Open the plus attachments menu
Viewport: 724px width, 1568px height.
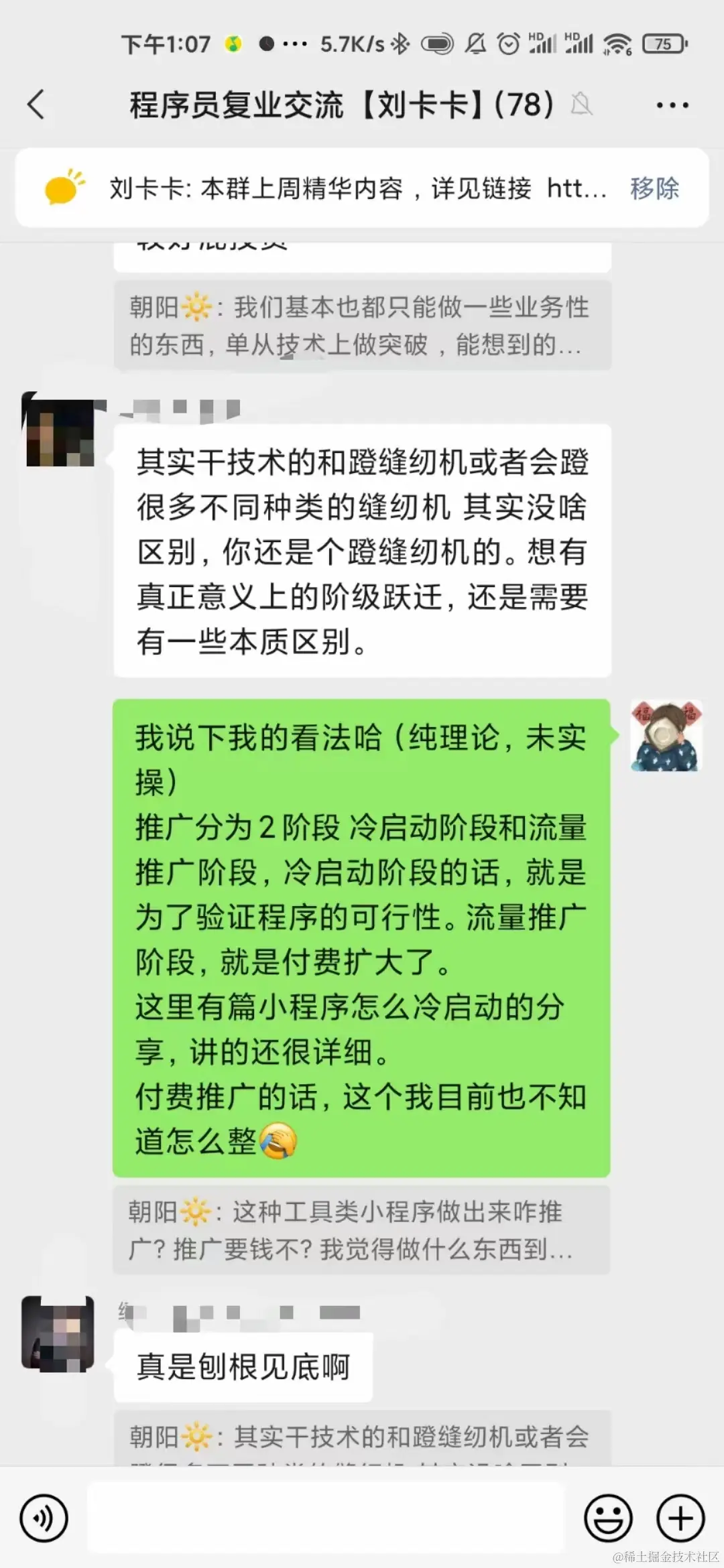[x=680, y=1518]
